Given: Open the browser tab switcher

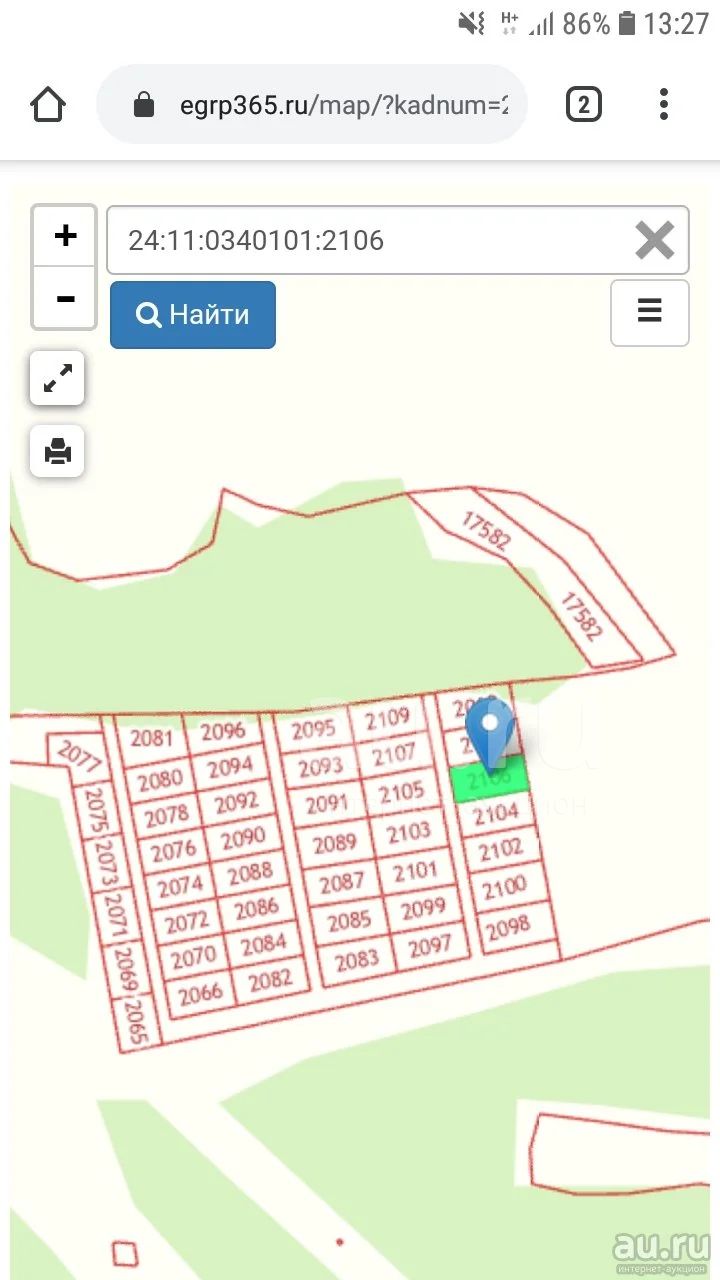Looking at the screenshot, I should coord(584,104).
